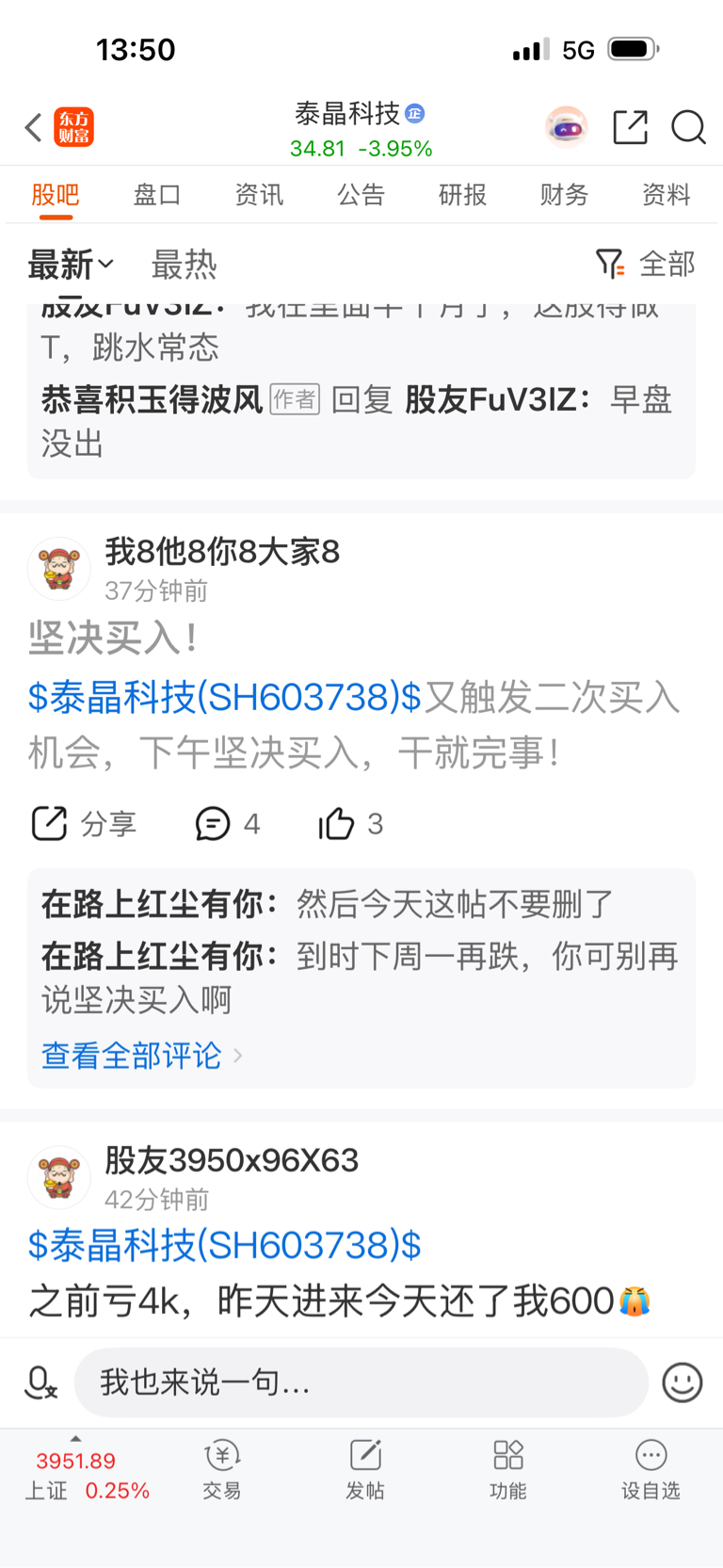
Task: Select the 研报 tab
Action: [462, 195]
